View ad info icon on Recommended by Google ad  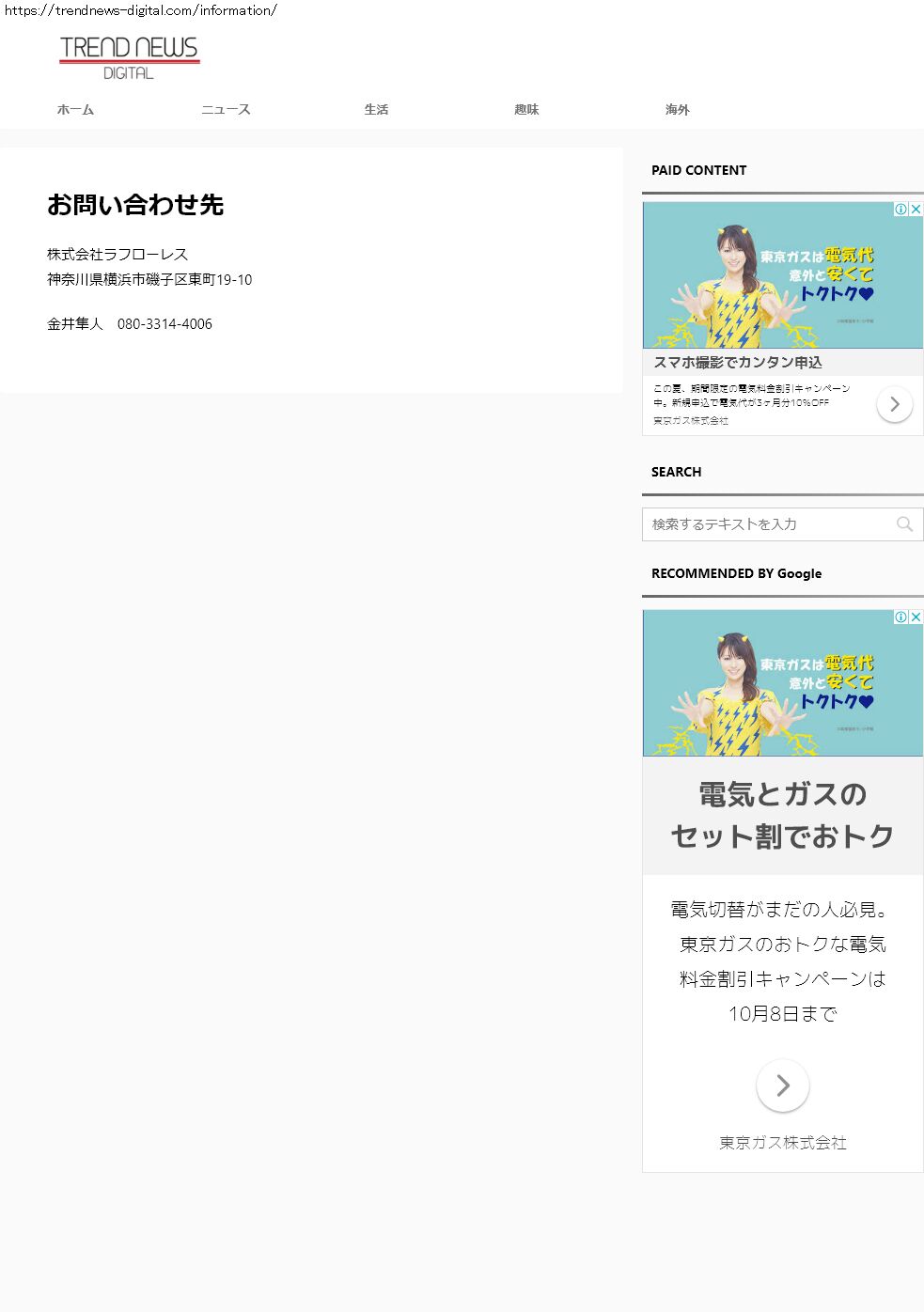[x=901, y=617]
